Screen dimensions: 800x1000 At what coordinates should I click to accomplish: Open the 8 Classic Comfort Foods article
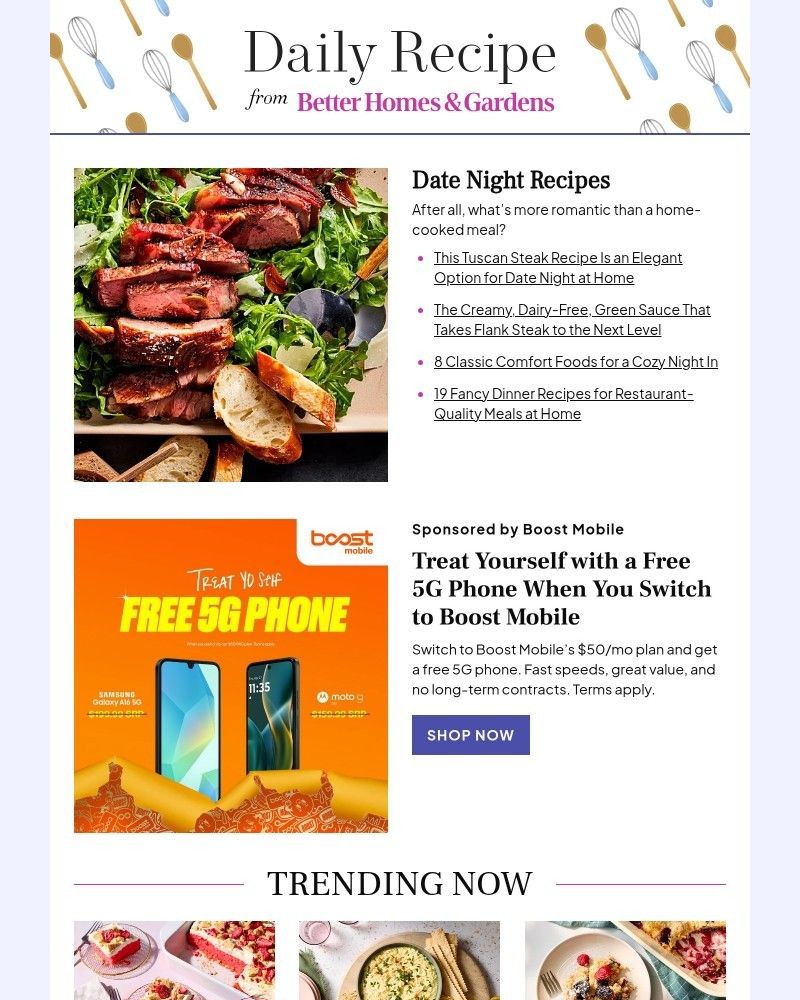[x=576, y=361]
